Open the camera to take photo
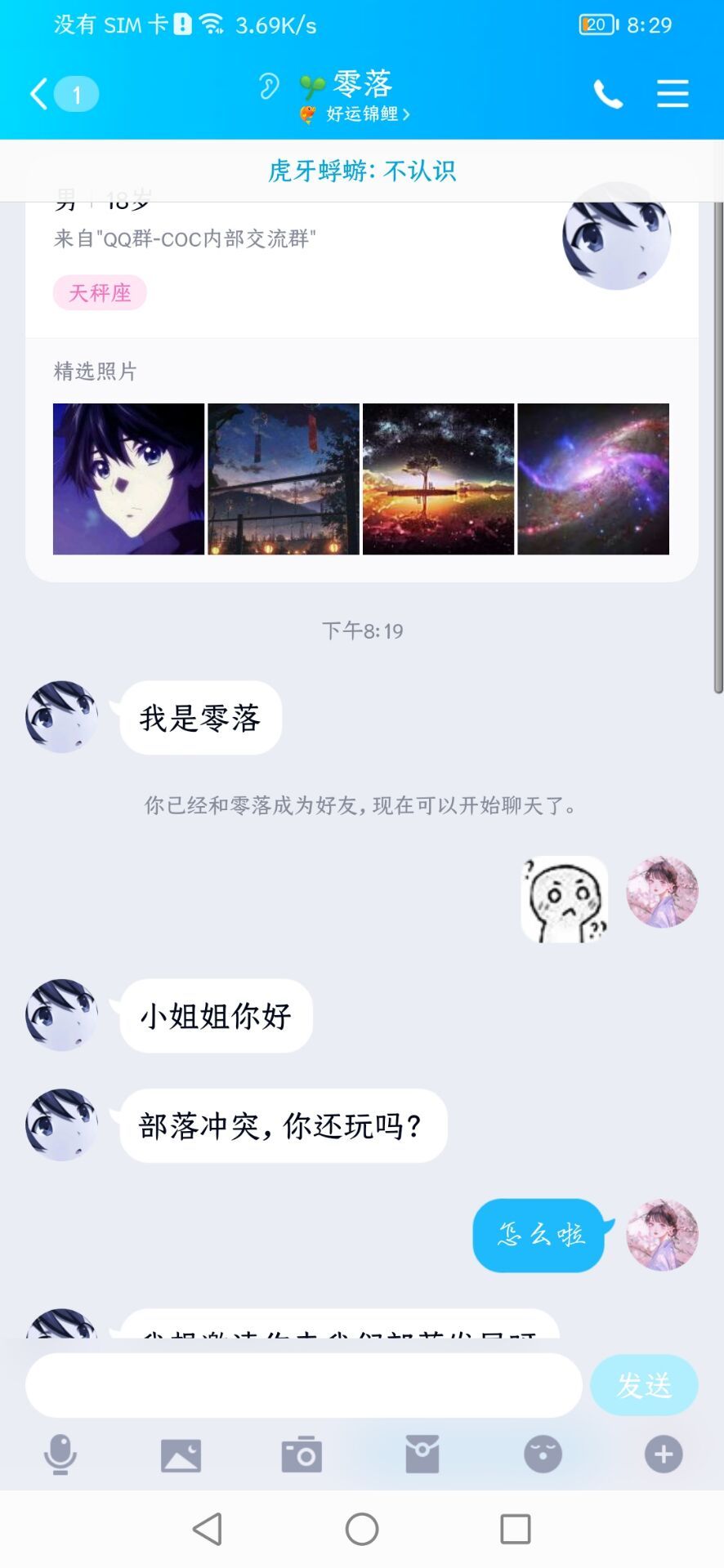The width and height of the screenshot is (724, 1568). pos(302,1454)
